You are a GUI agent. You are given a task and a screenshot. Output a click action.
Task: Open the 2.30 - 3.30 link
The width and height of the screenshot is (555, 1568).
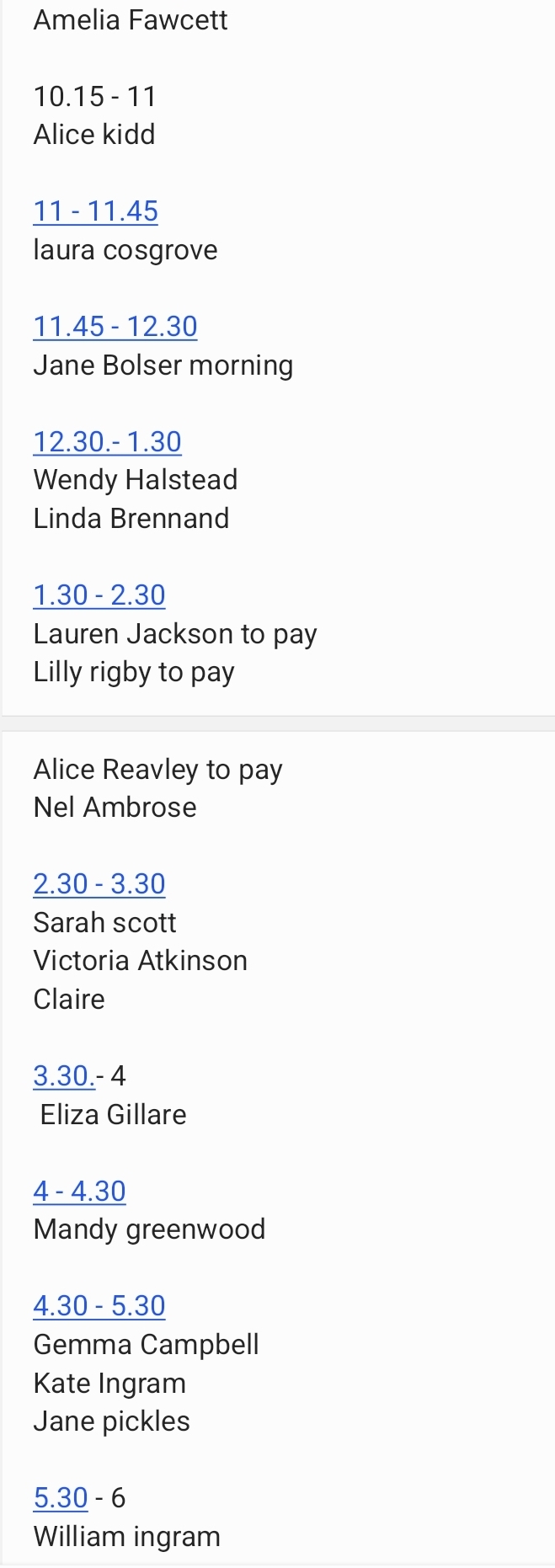(x=99, y=884)
